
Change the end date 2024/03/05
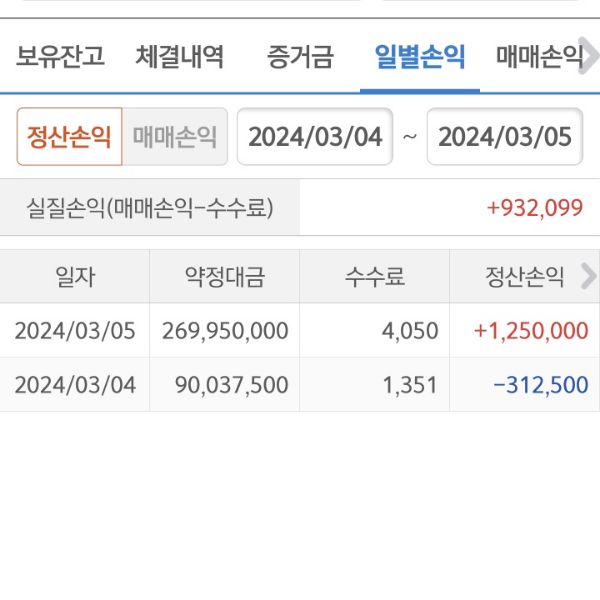(505, 137)
